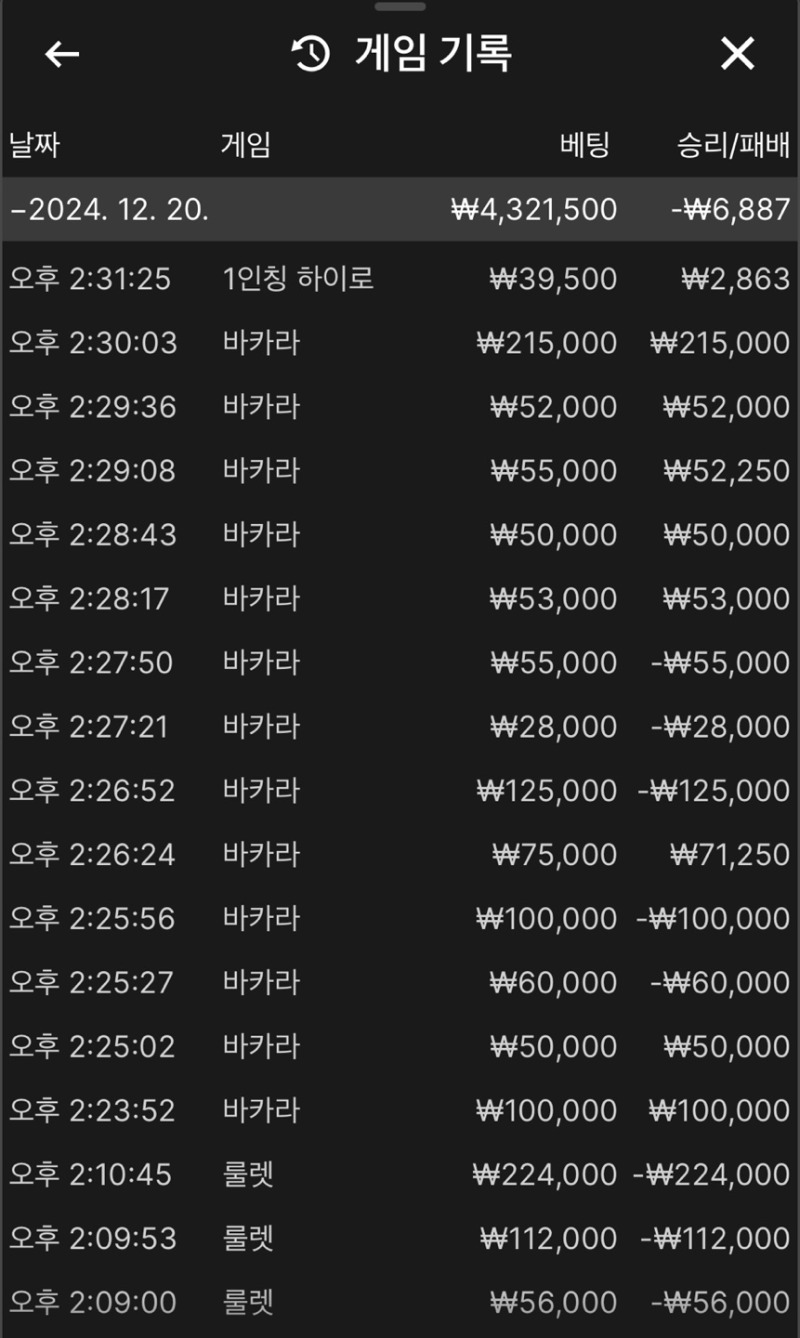Open the 룰렛 record at 2:09:53

(400, 1238)
